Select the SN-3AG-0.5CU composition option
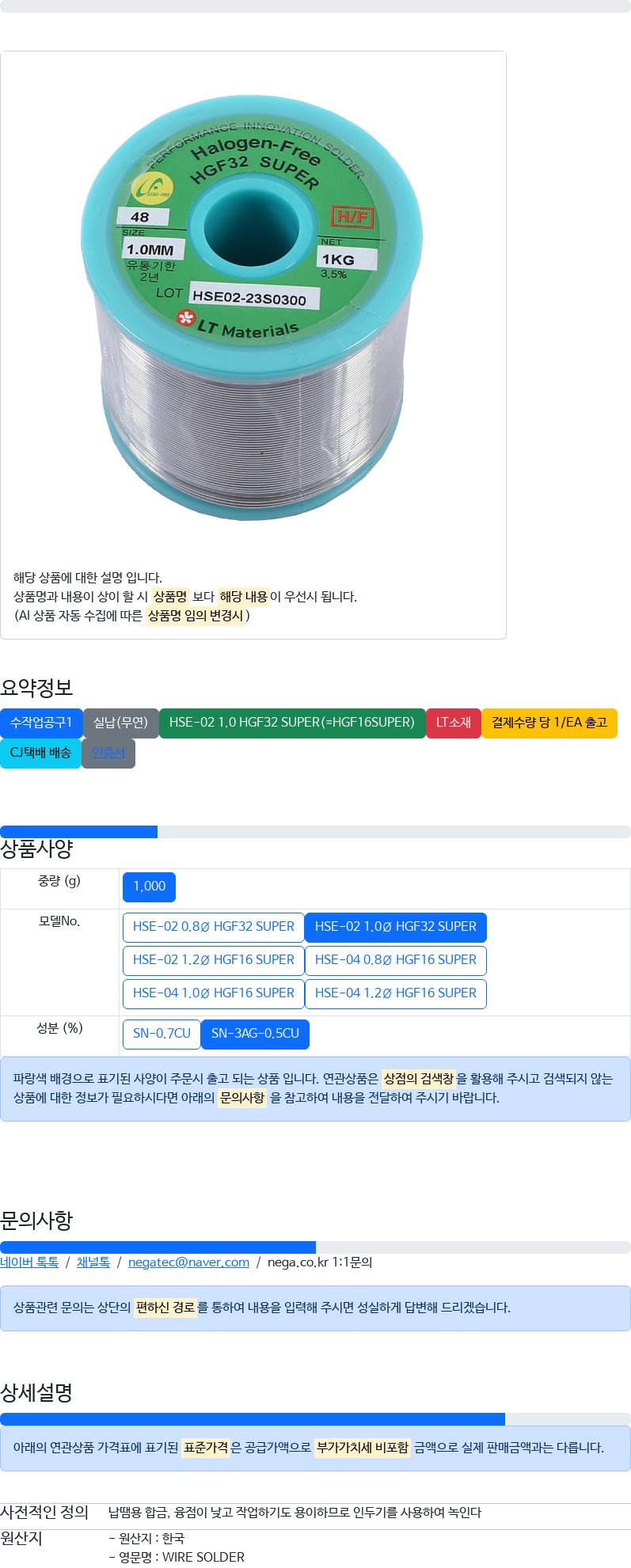Viewport: 631px width, 1568px height. click(x=255, y=1034)
